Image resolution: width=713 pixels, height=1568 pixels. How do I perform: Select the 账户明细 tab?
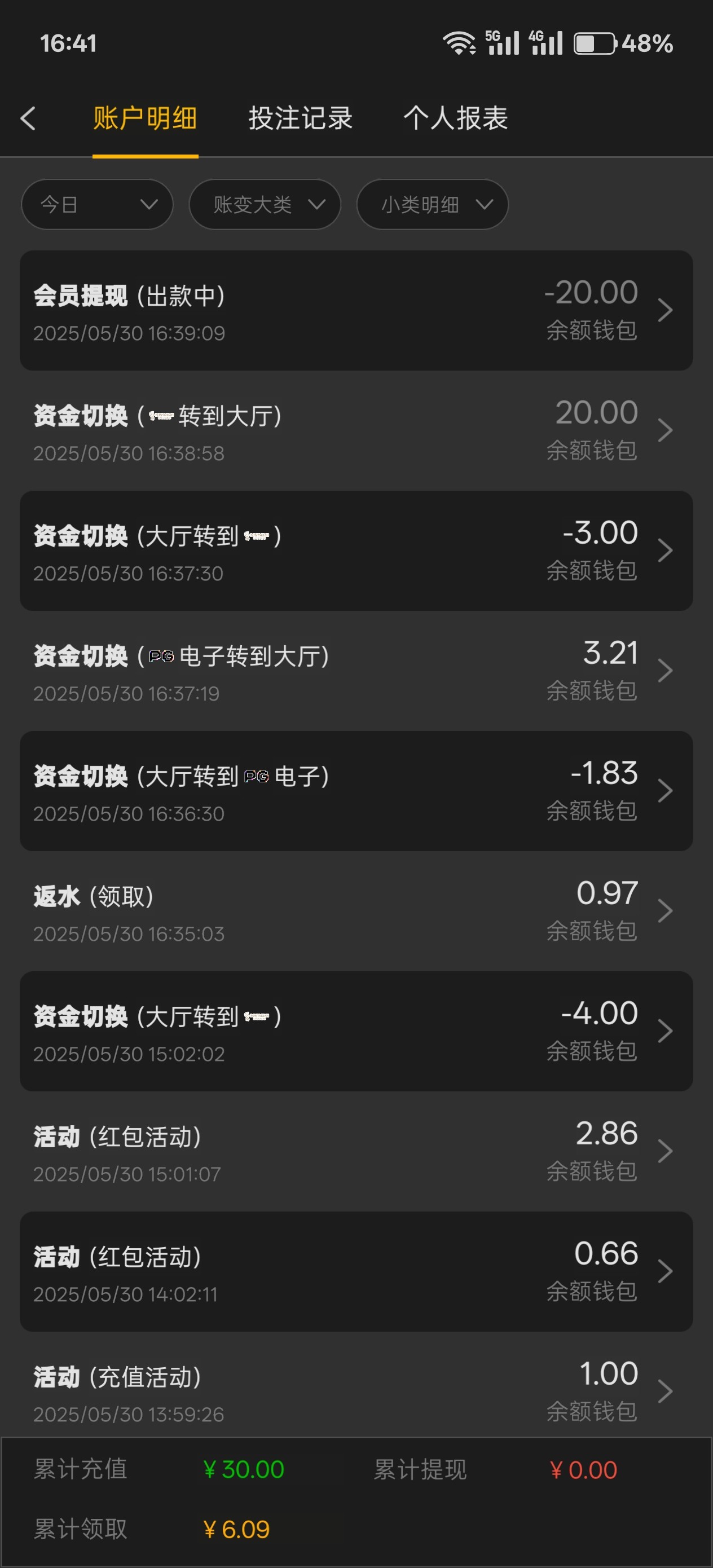[x=145, y=118]
